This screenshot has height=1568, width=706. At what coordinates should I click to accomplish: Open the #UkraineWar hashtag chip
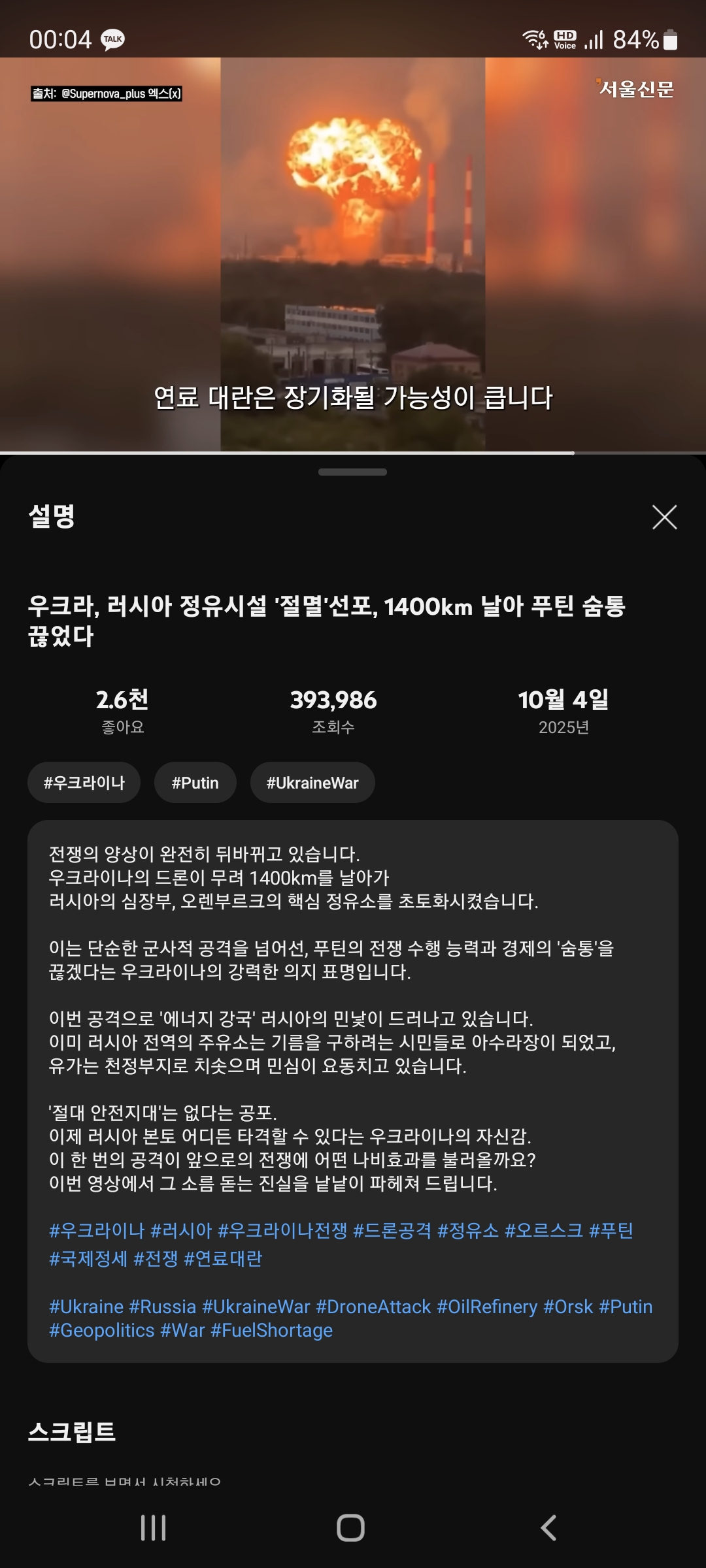pos(312,783)
